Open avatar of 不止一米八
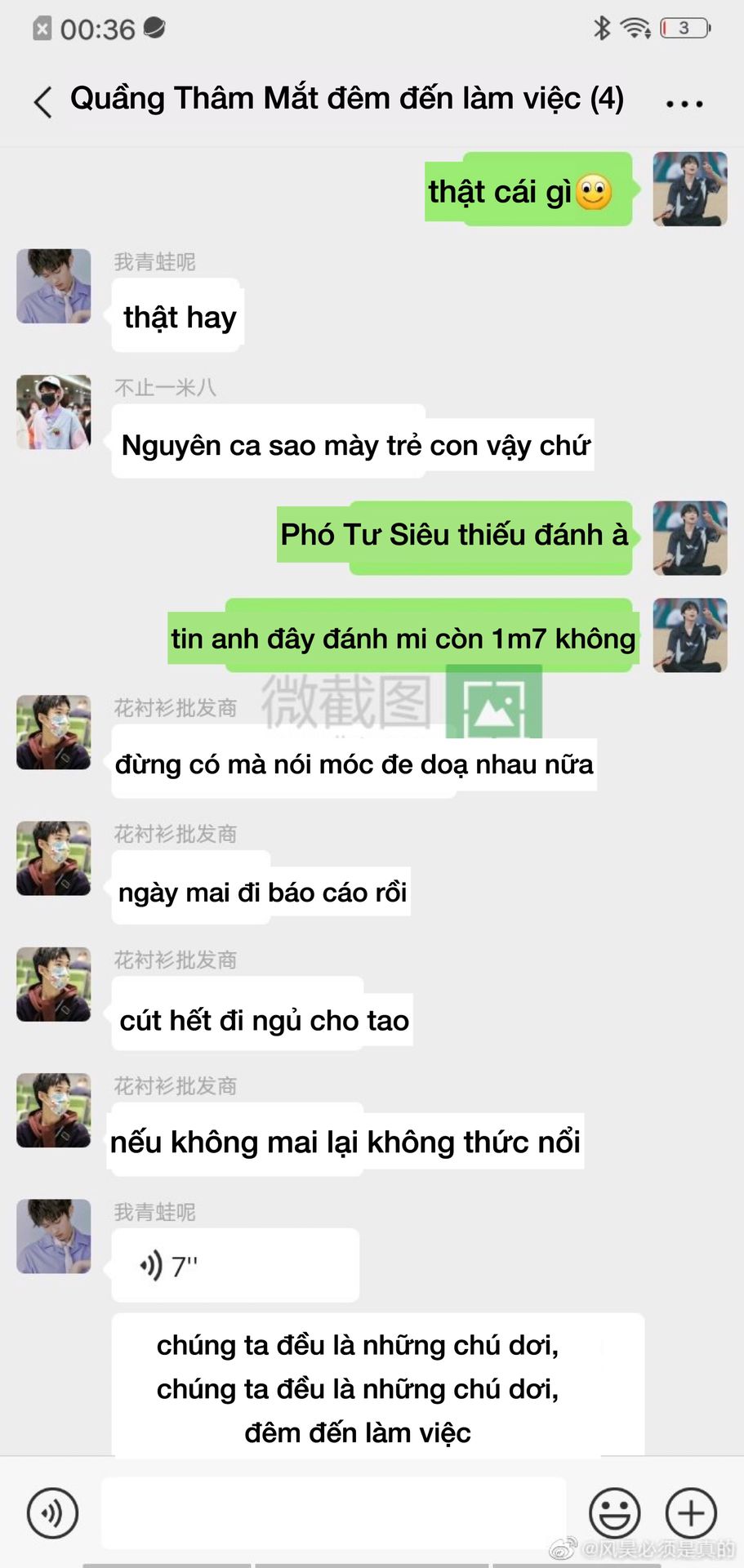 [x=54, y=412]
